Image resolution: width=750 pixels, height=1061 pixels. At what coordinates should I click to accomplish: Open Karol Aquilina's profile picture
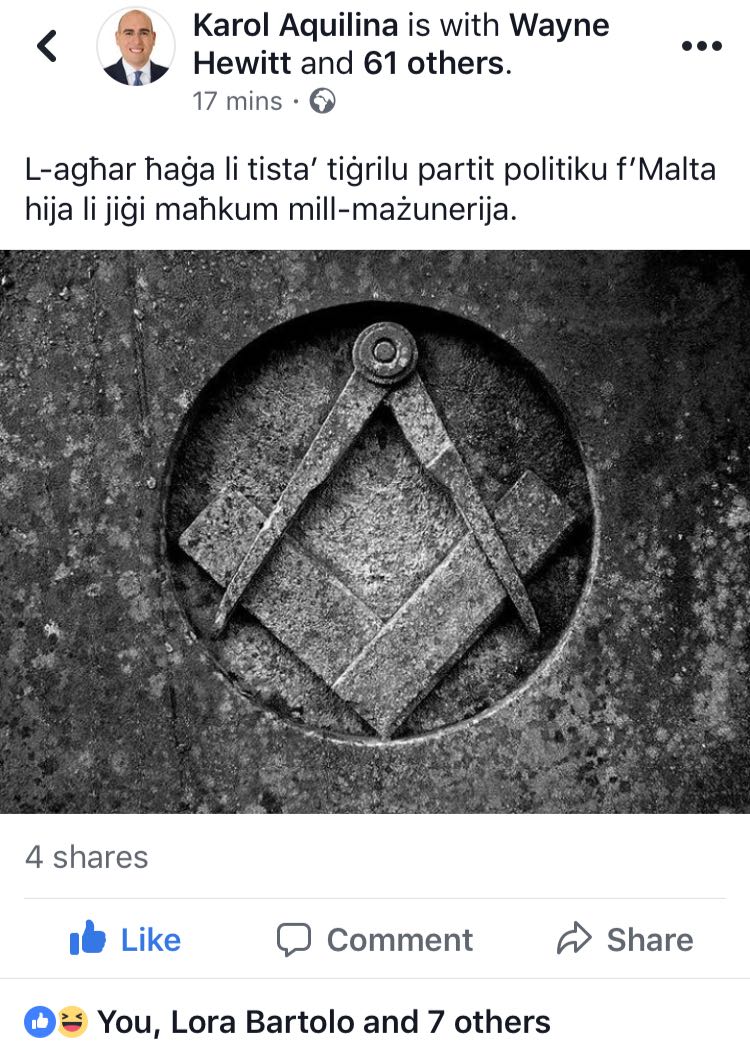tap(136, 46)
